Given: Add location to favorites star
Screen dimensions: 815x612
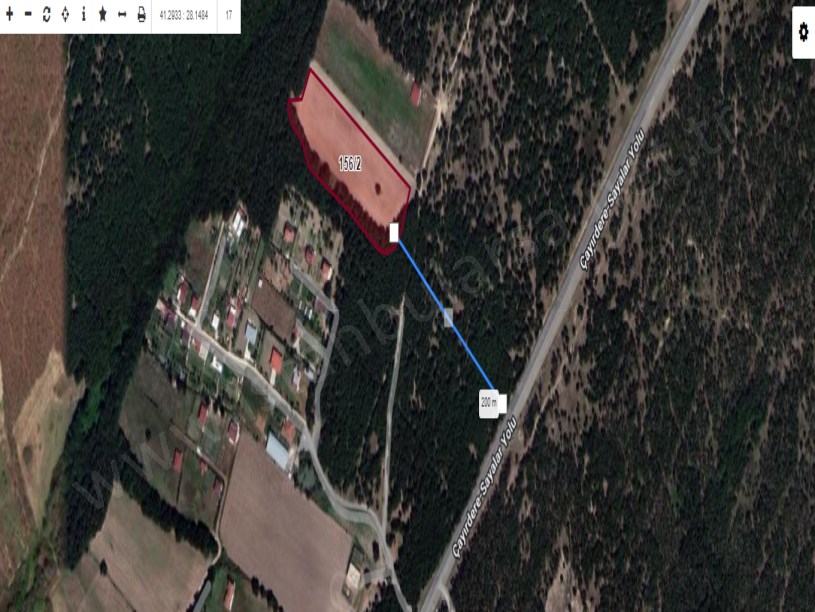Looking at the screenshot, I should pyautogui.click(x=102, y=15).
